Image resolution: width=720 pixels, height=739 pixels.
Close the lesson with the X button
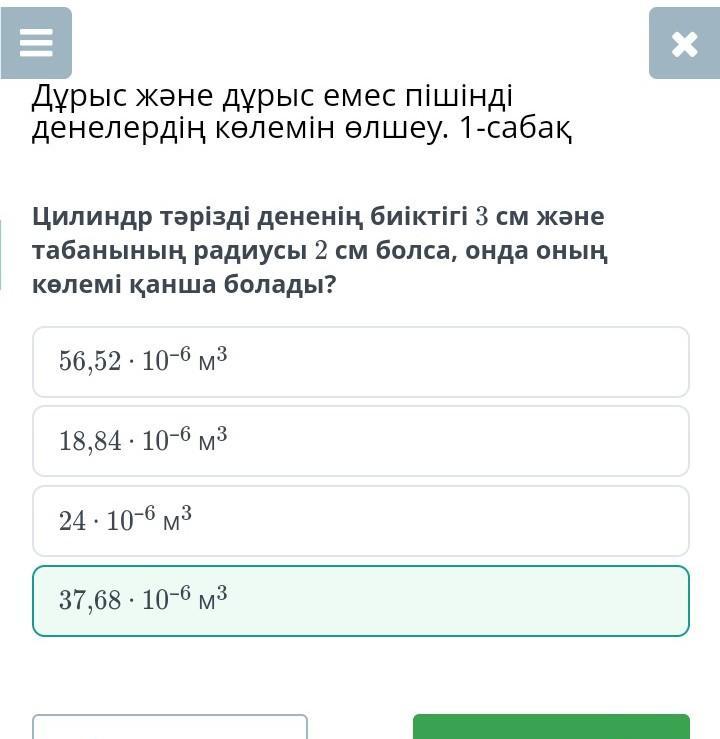tap(684, 43)
